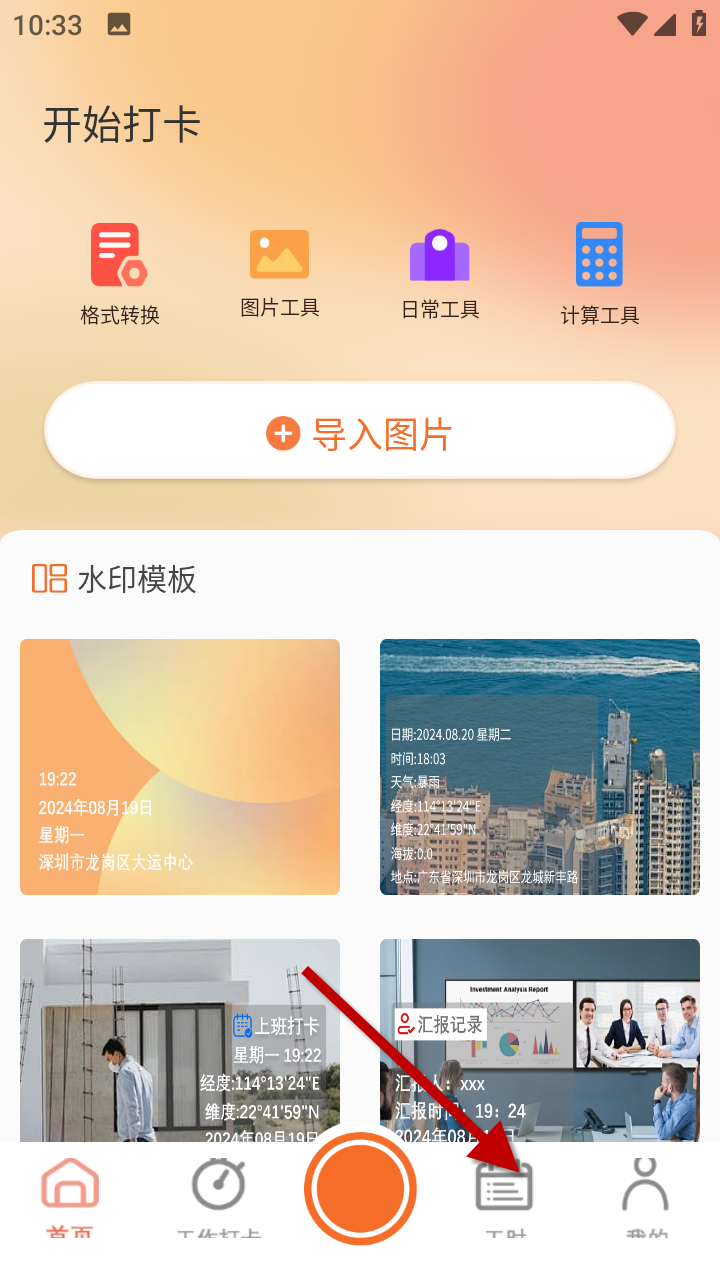Switch to the 首页 home tab

tap(70, 1195)
